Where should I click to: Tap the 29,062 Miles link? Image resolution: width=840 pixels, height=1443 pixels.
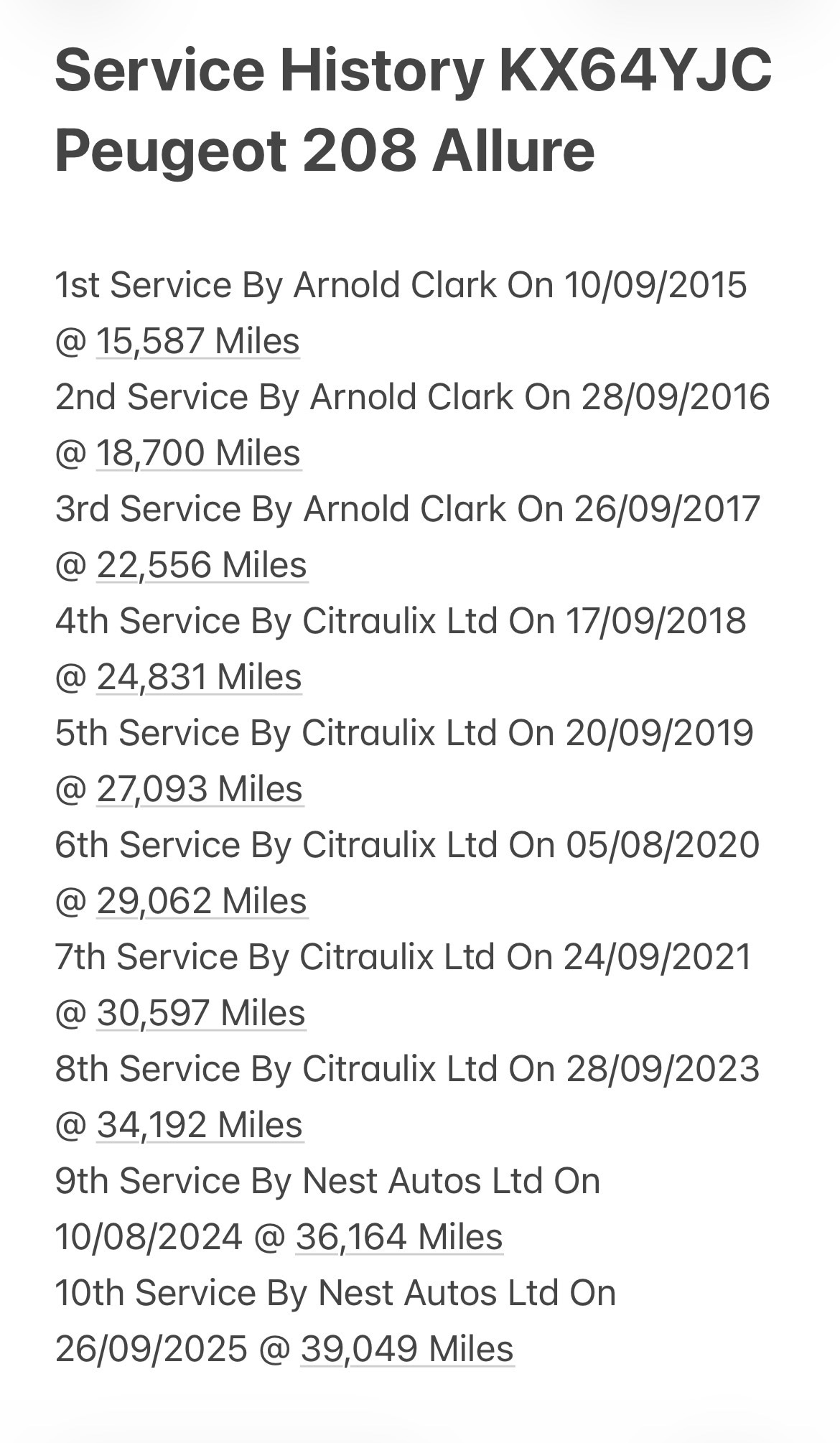coord(202,901)
